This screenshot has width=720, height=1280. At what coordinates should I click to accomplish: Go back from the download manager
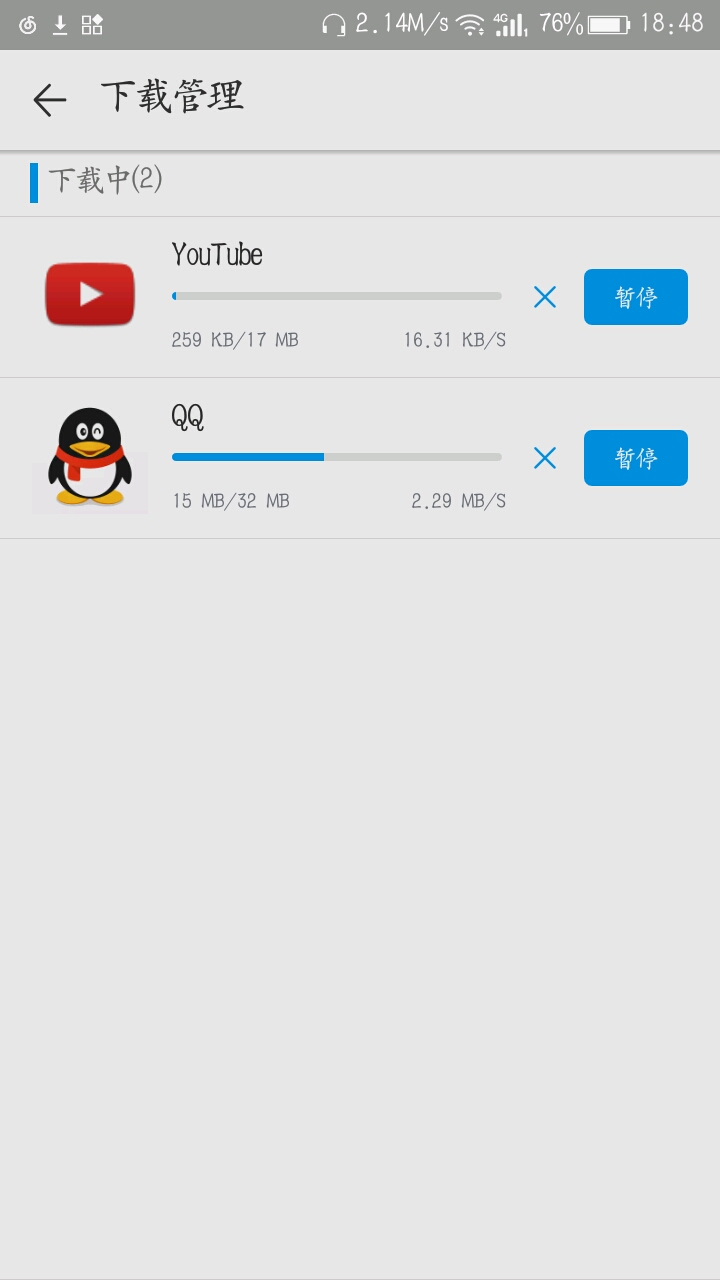pos(49,99)
